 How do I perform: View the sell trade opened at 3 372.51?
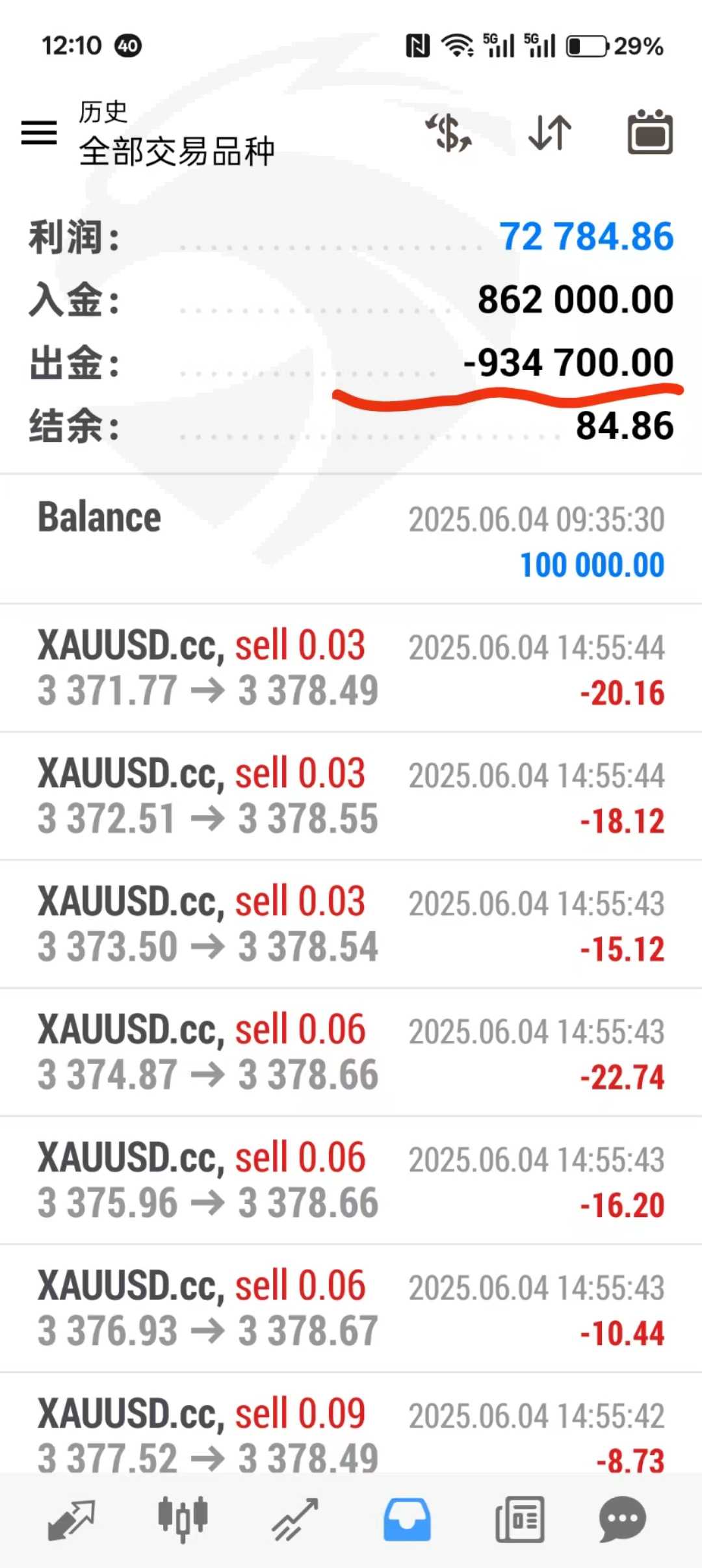[351, 796]
